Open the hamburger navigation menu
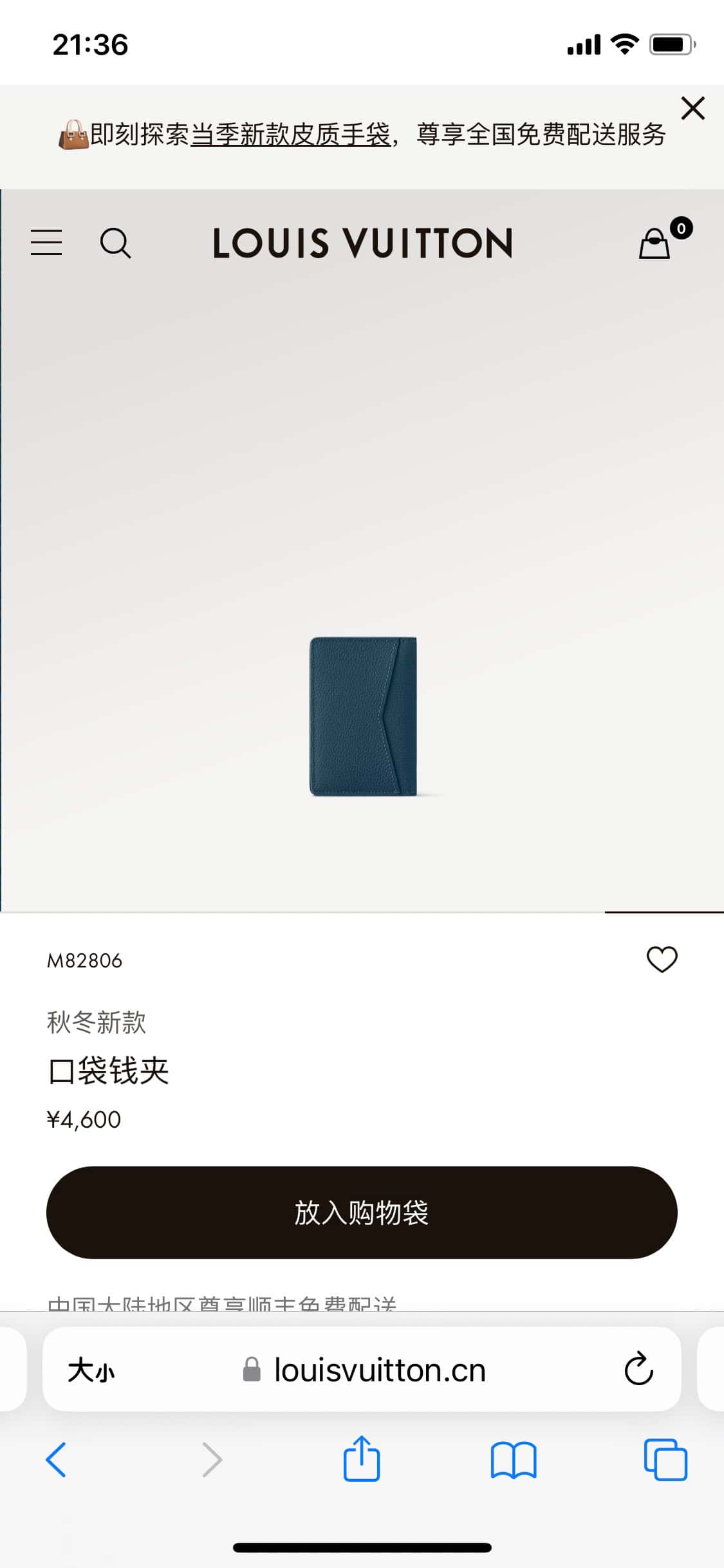The image size is (724, 1568). click(46, 243)
